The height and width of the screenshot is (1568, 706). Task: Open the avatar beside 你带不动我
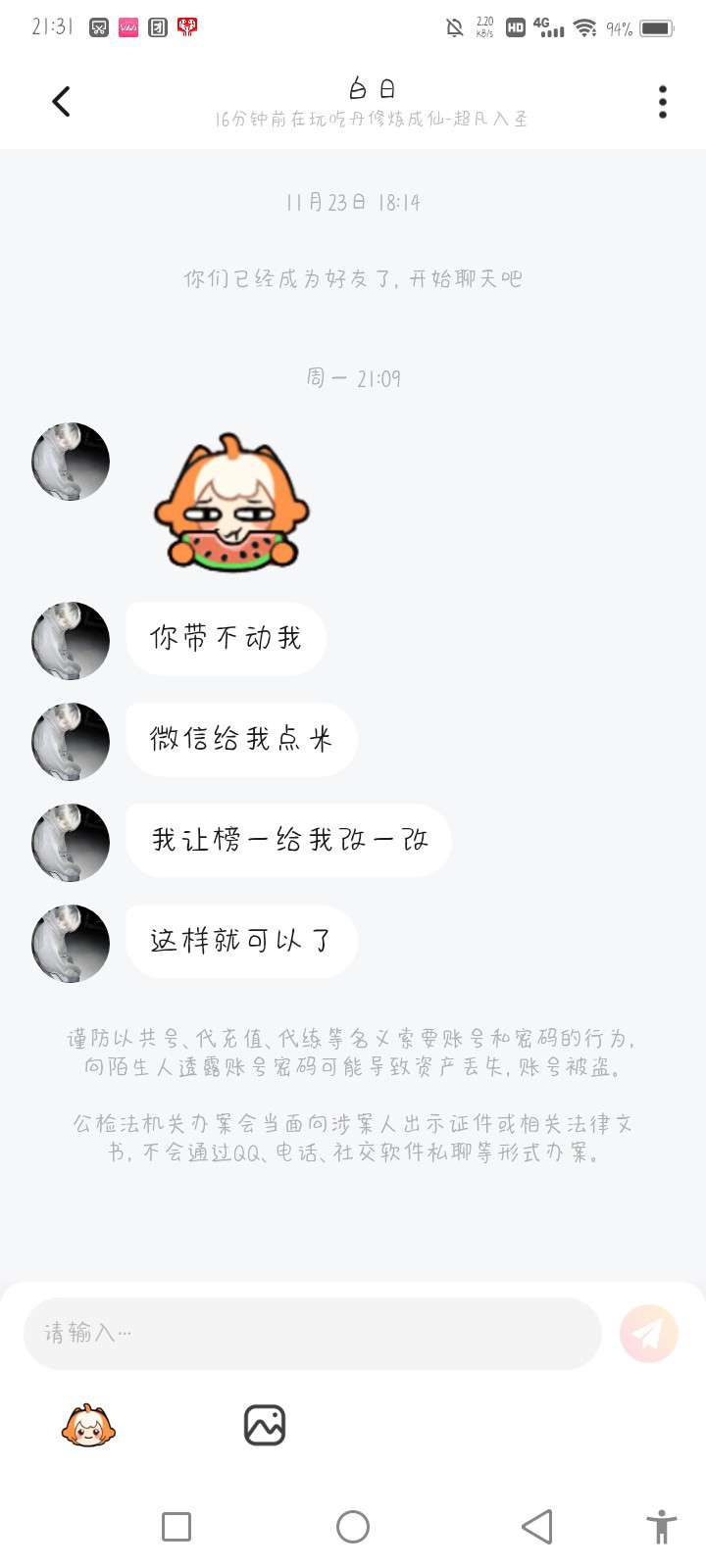71,641
